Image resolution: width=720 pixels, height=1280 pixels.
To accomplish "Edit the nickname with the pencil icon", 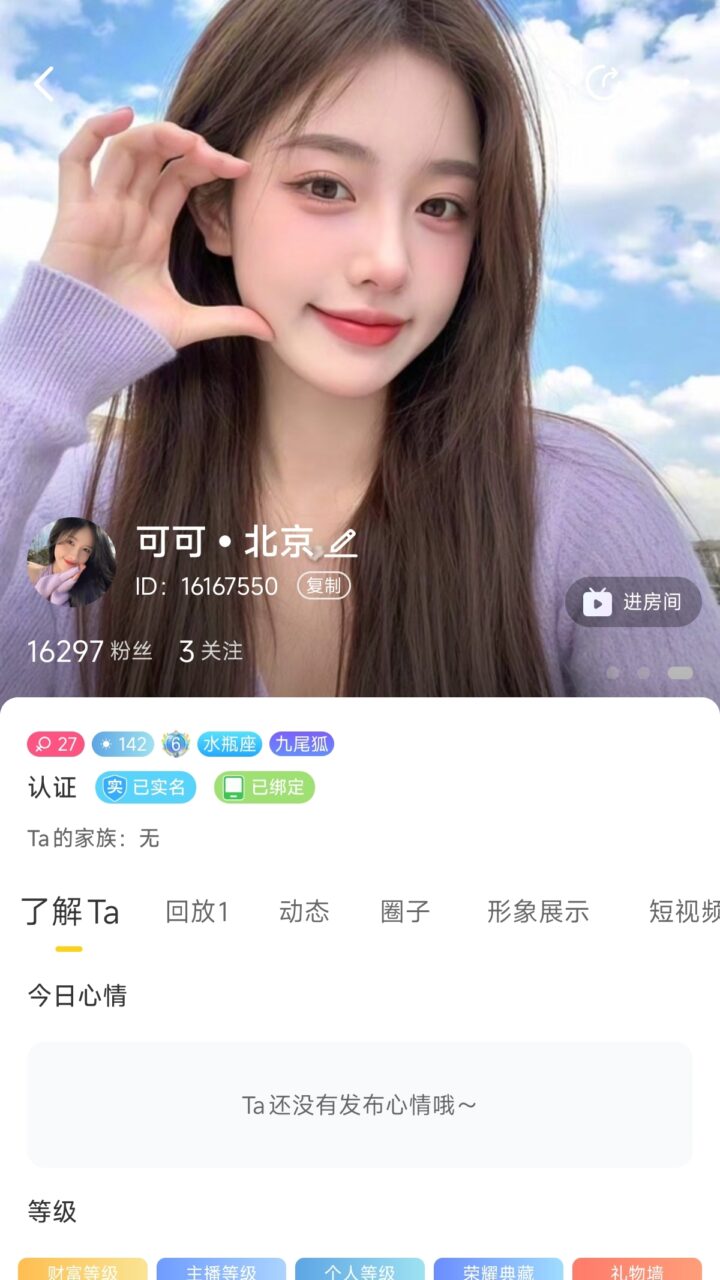I will pyautogui.click(x=342, y=543).
